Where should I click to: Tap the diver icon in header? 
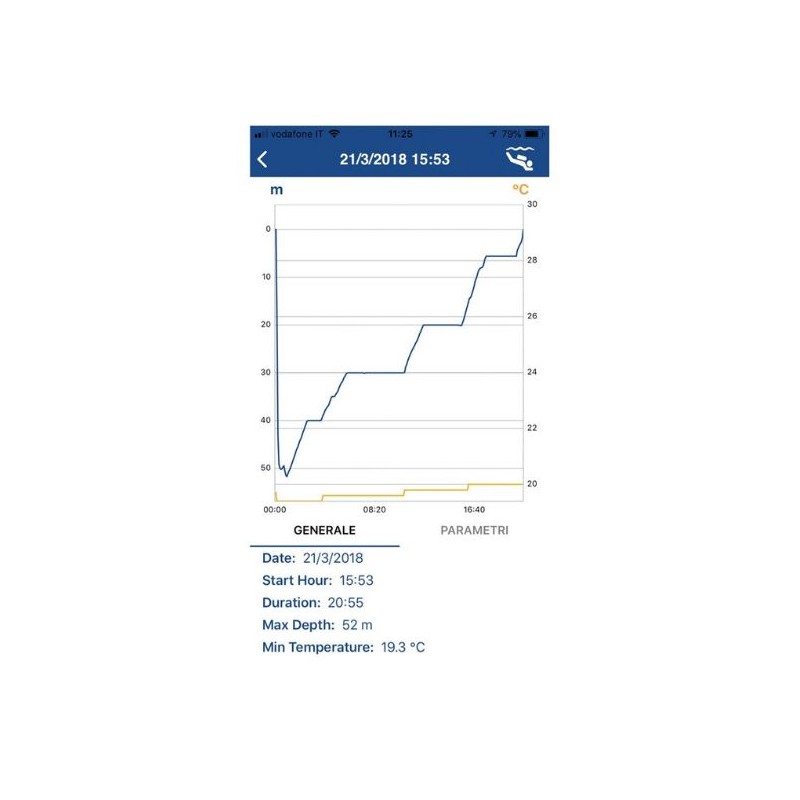(x=519, y=159)
